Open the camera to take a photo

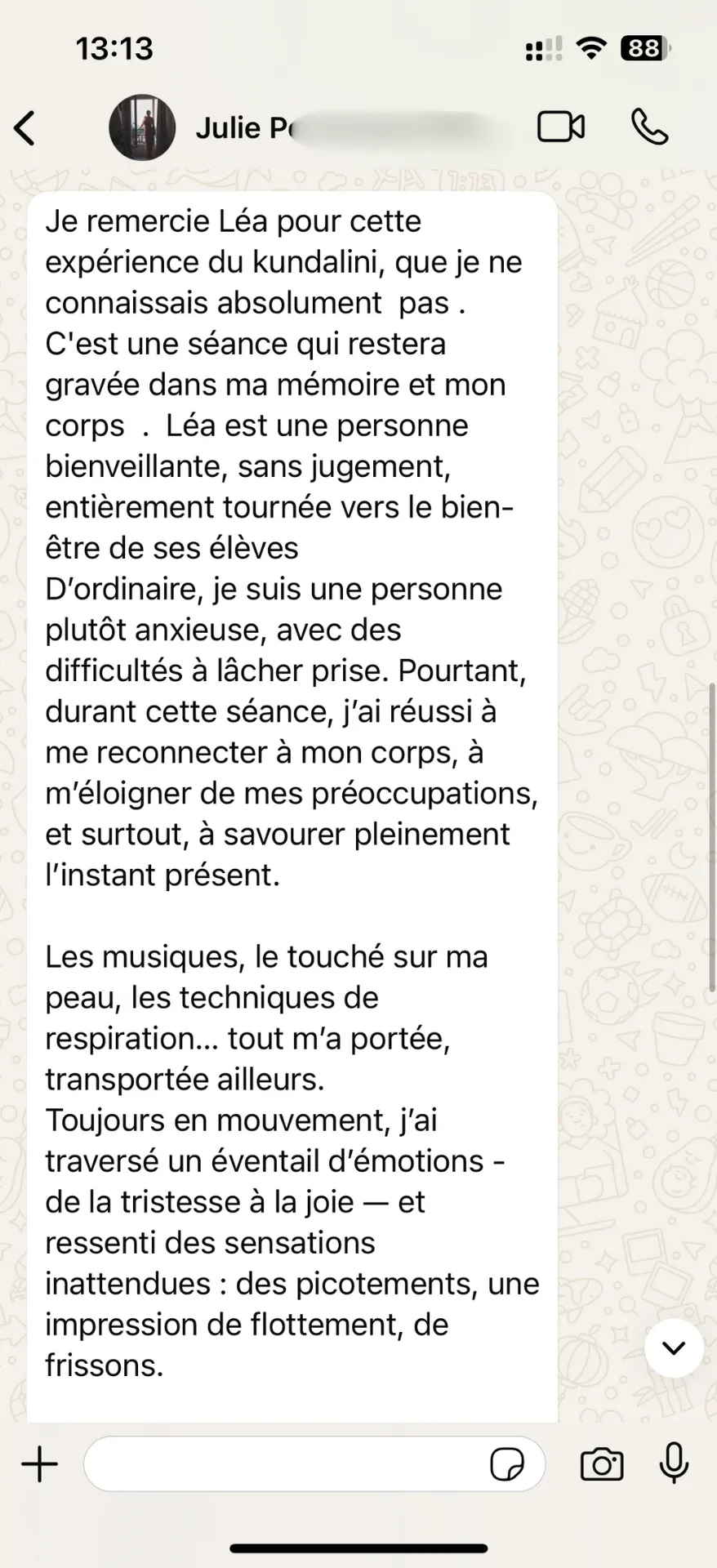[602, 1464]
